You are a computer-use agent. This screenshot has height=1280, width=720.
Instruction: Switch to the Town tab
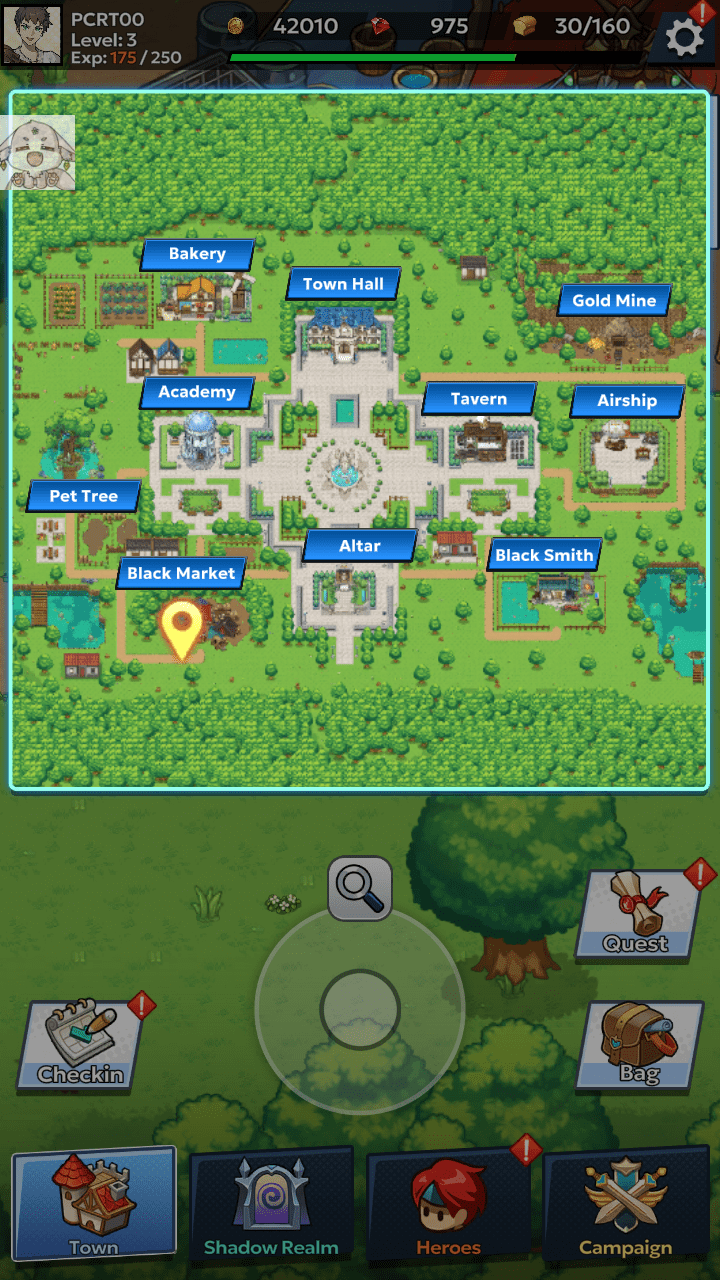point(94,1207)
